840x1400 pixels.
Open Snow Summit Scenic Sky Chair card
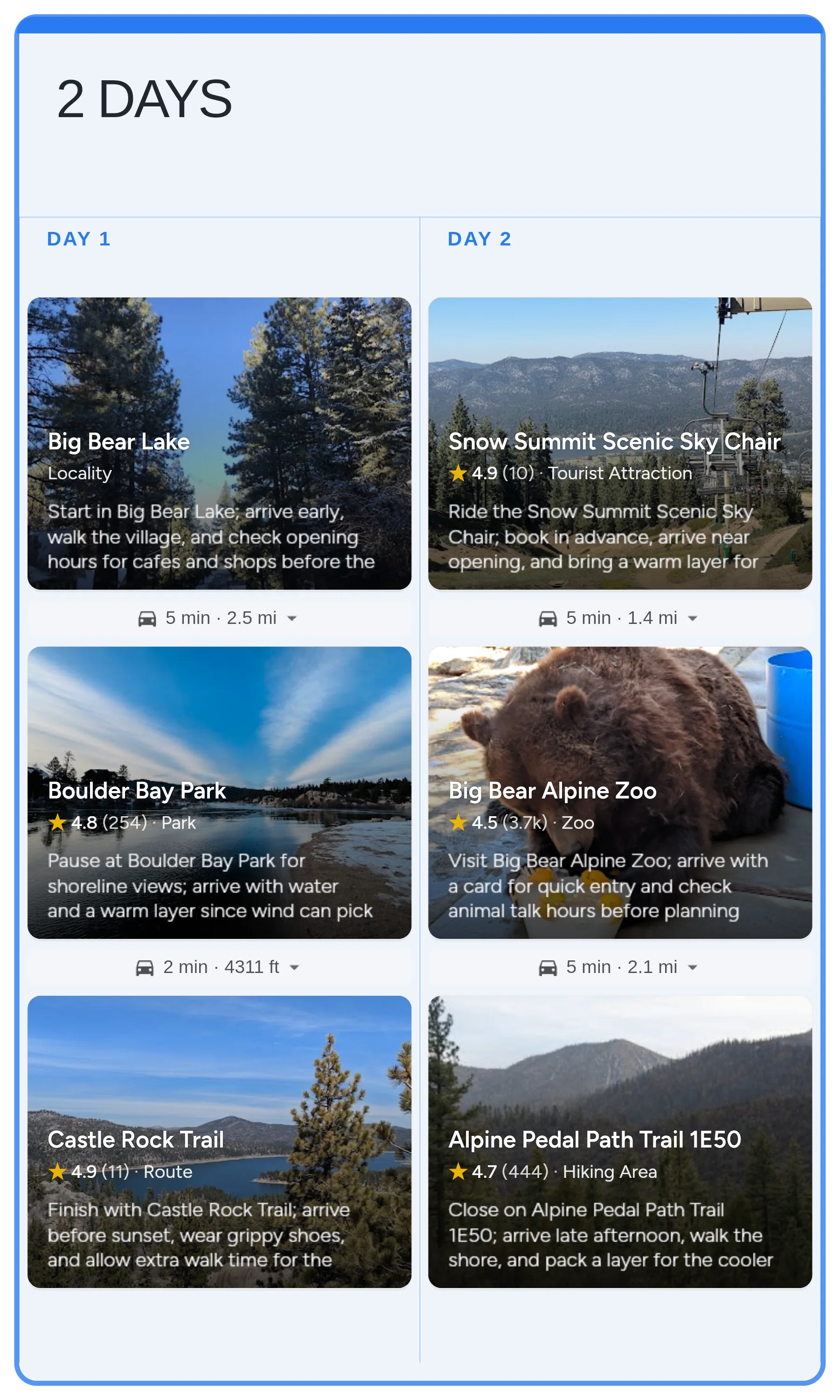620,443
